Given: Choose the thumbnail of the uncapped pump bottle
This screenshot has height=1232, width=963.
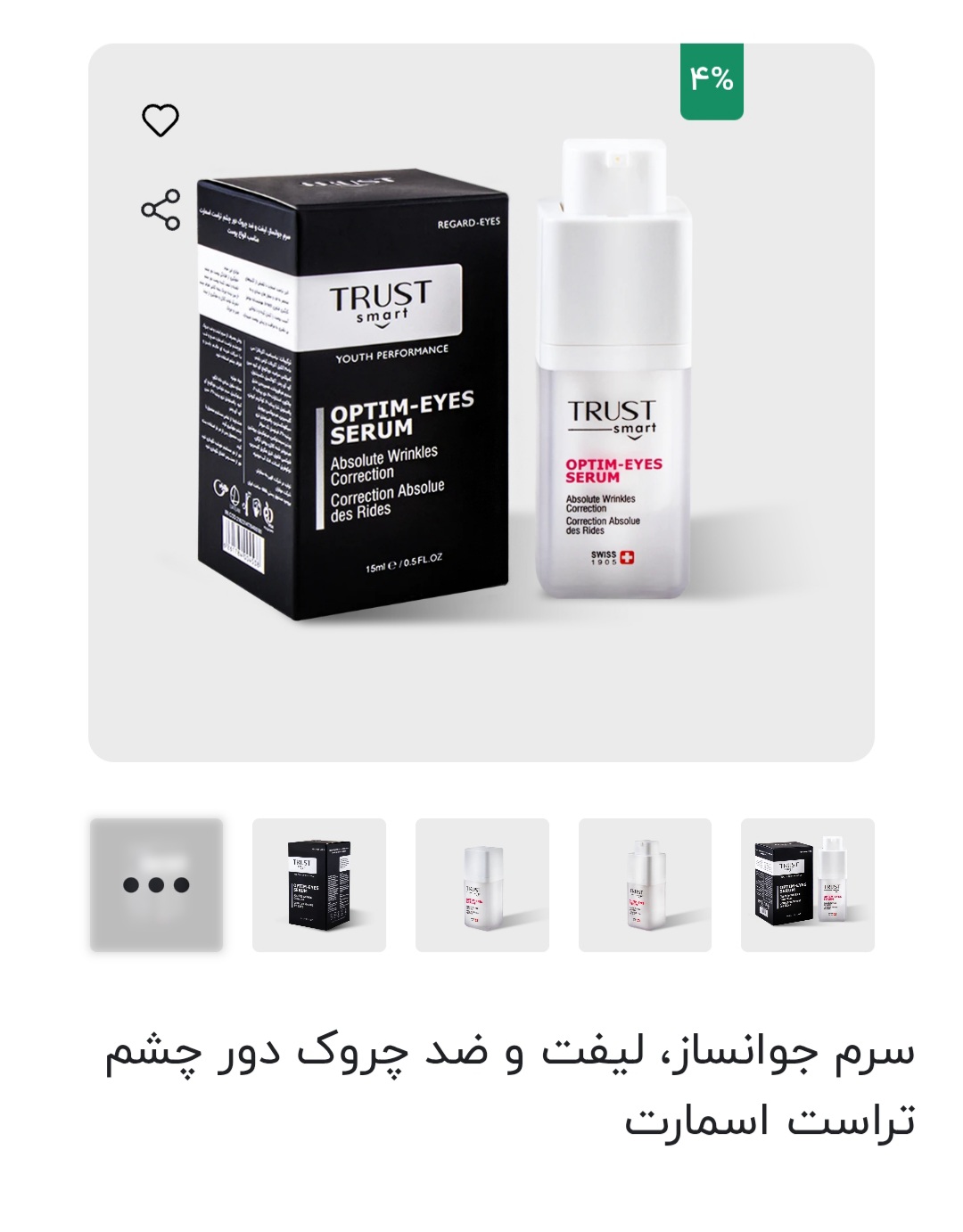Looking at the screenshot, I should point(645,885).
